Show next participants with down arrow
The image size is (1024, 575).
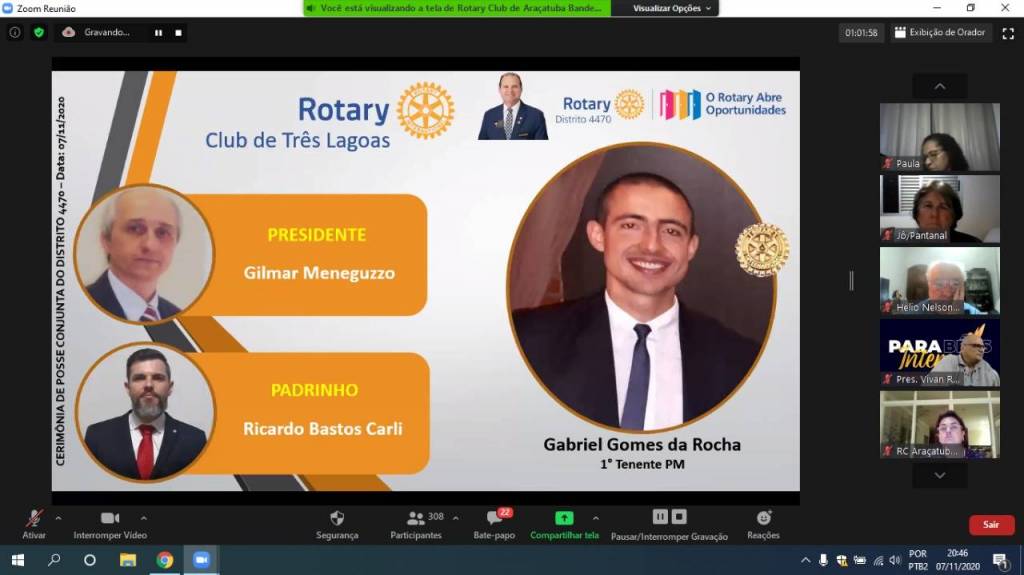(x=939, y=475)
